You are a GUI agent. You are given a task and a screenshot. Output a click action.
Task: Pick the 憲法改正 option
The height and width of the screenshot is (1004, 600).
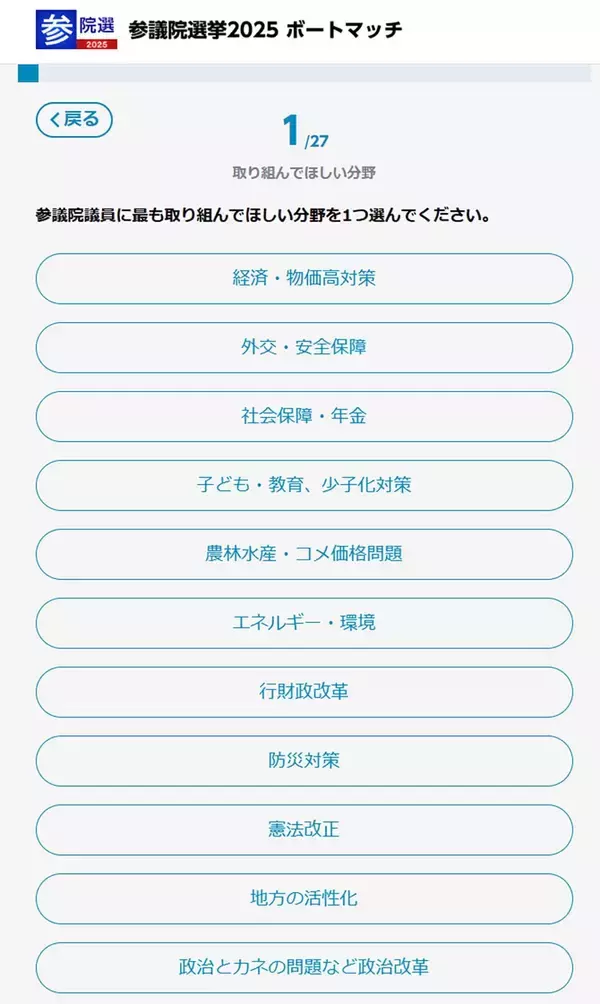[304, 830]
